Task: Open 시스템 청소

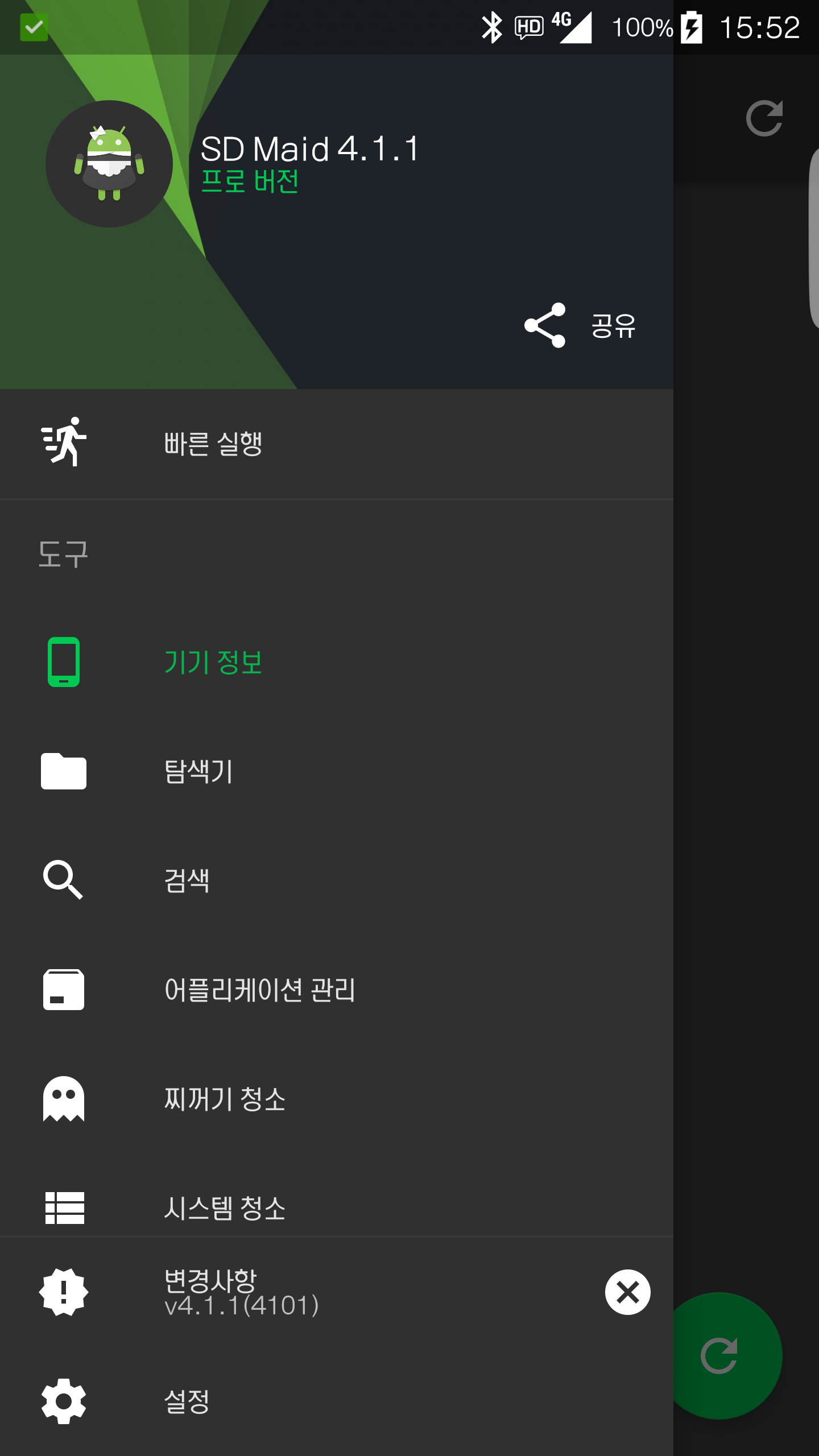Action: tap(225, 1207)
